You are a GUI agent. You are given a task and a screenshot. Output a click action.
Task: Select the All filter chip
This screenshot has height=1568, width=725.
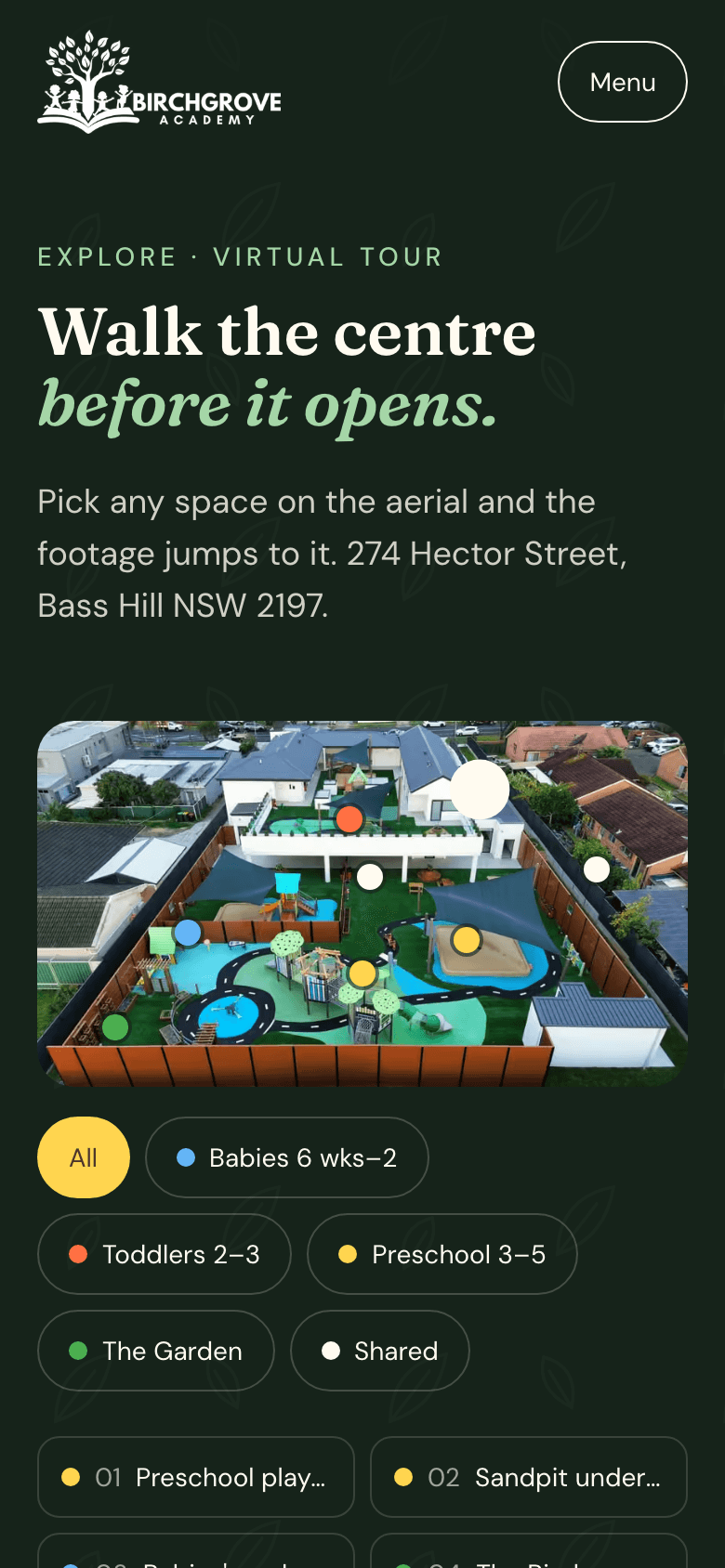(84, 1157)
